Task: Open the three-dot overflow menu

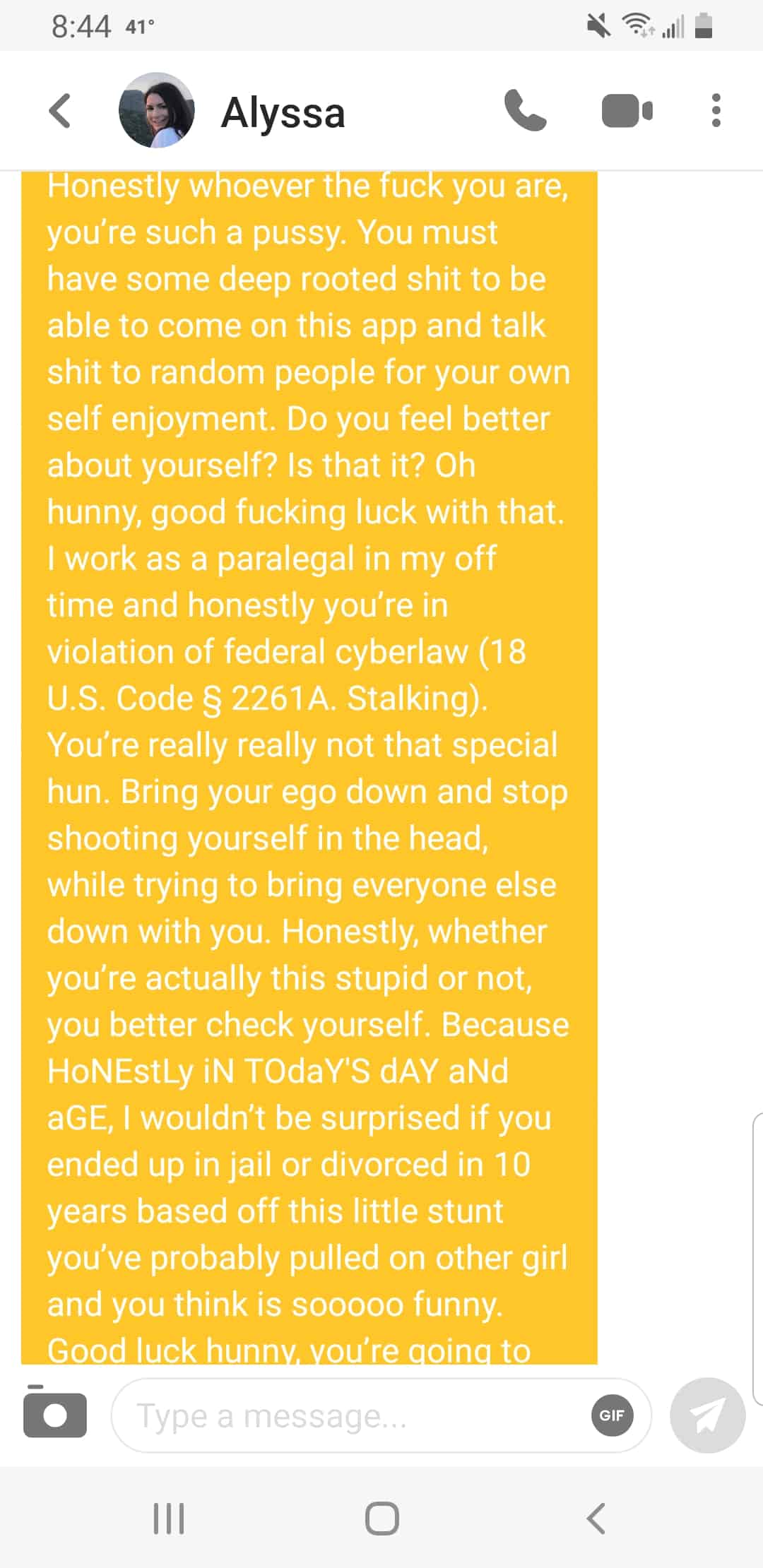Action: pyautogui.click(x=716, y=111)
